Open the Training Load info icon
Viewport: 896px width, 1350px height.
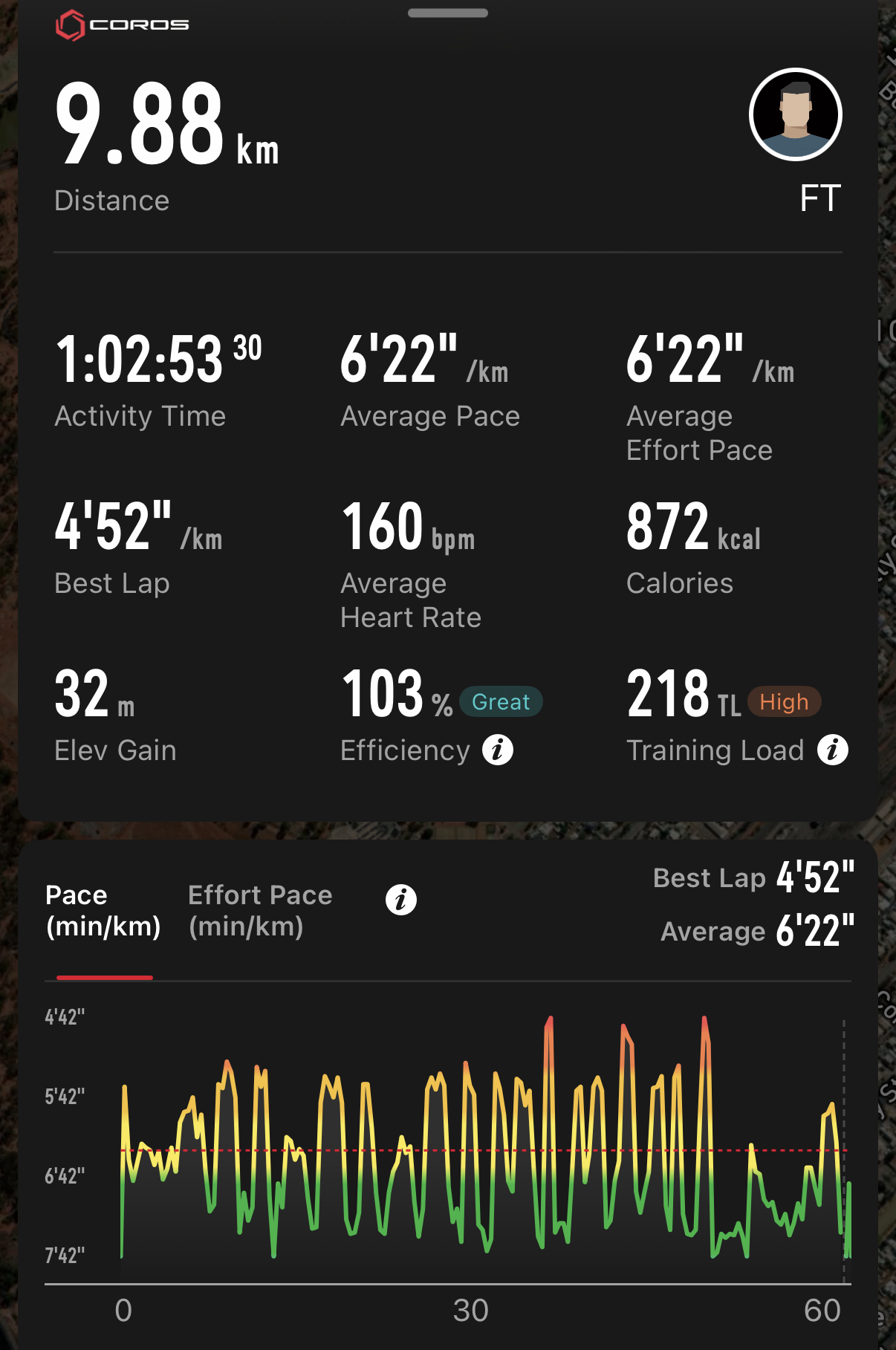pyautogui.click(x=833, y=750)
